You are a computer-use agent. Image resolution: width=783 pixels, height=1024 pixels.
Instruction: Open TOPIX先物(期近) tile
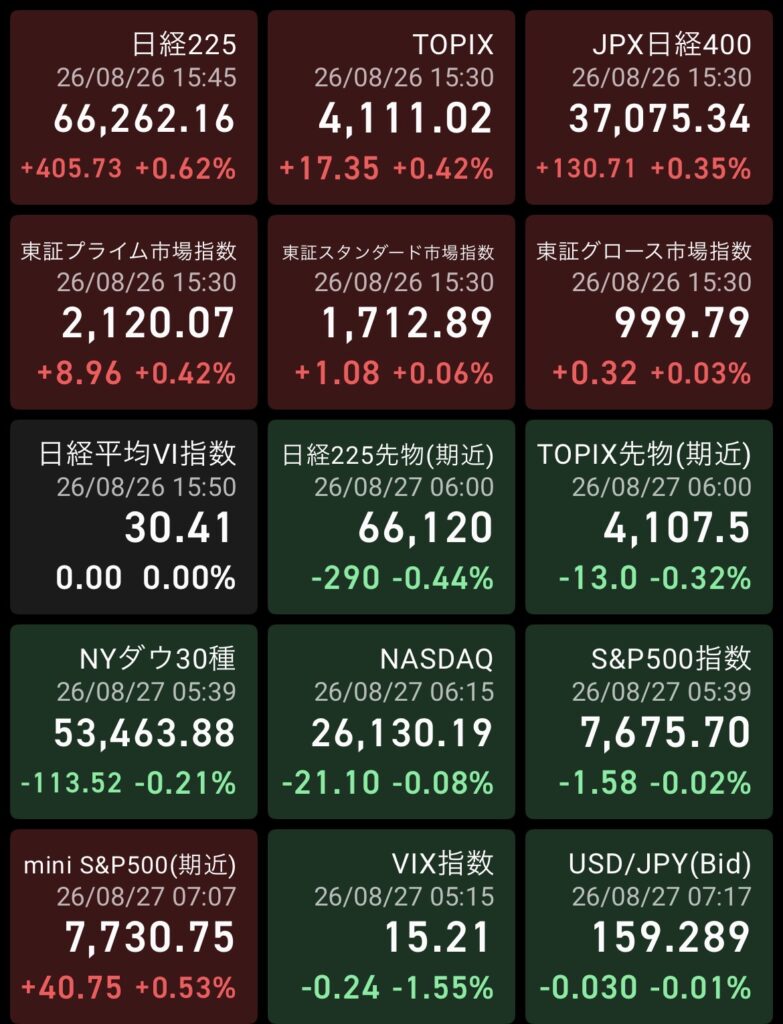[648, 517]
